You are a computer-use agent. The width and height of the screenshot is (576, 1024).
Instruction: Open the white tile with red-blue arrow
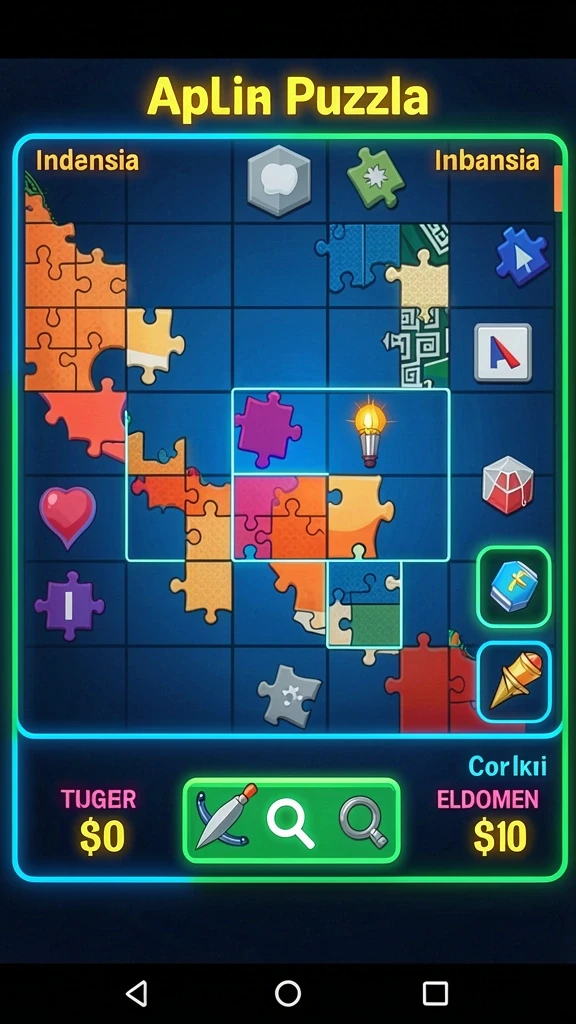502,353
